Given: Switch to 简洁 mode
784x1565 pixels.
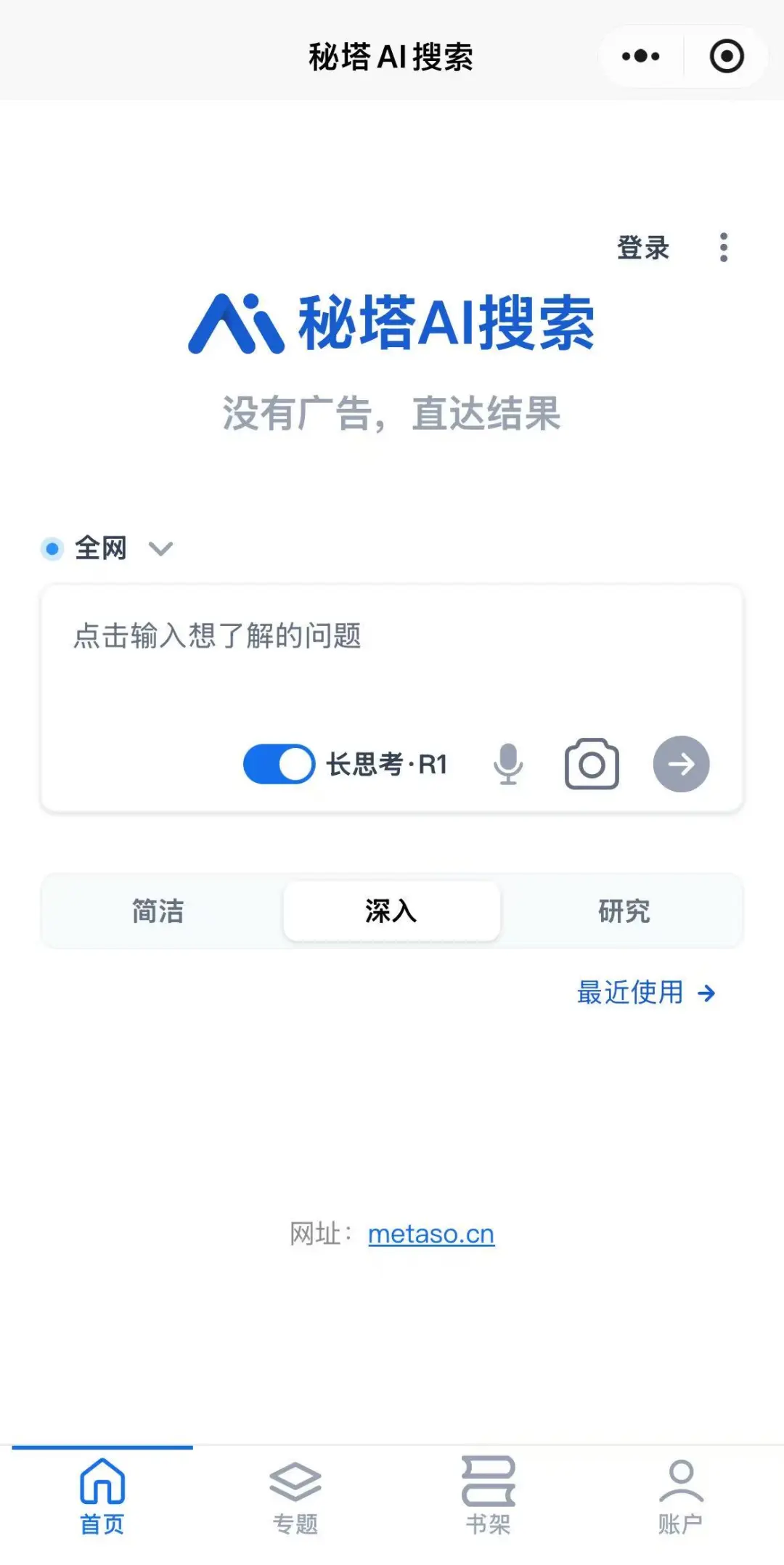Looking at the screenshot, I should pos(158,911).
